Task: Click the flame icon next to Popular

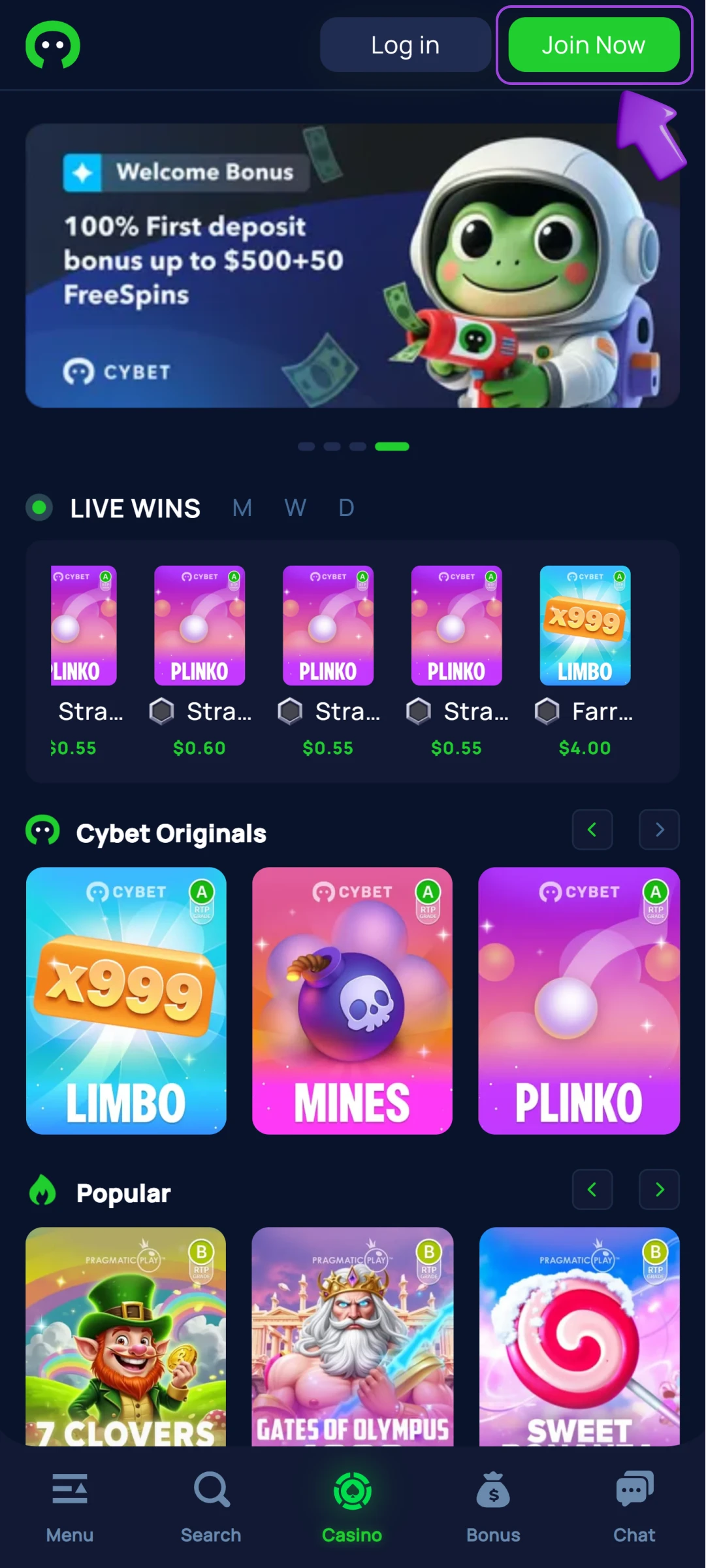Action: click(44, 1191)
